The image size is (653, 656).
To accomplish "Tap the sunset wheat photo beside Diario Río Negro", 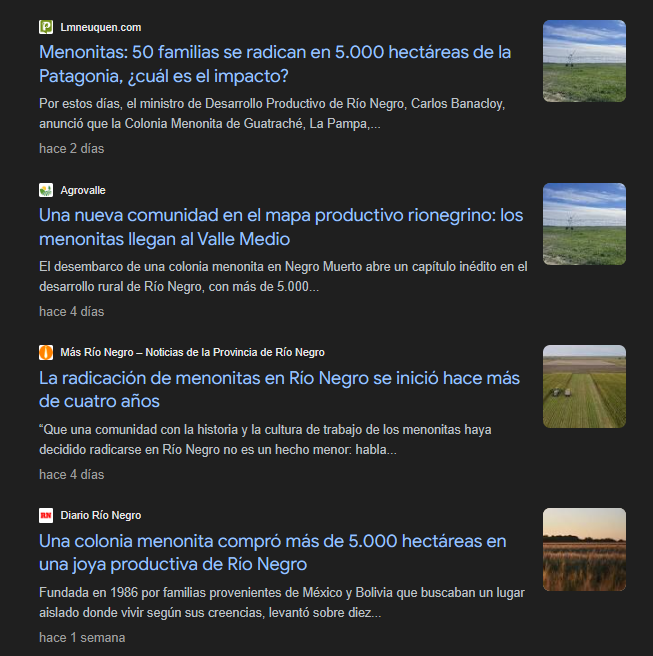I will (x=584, y=549).
